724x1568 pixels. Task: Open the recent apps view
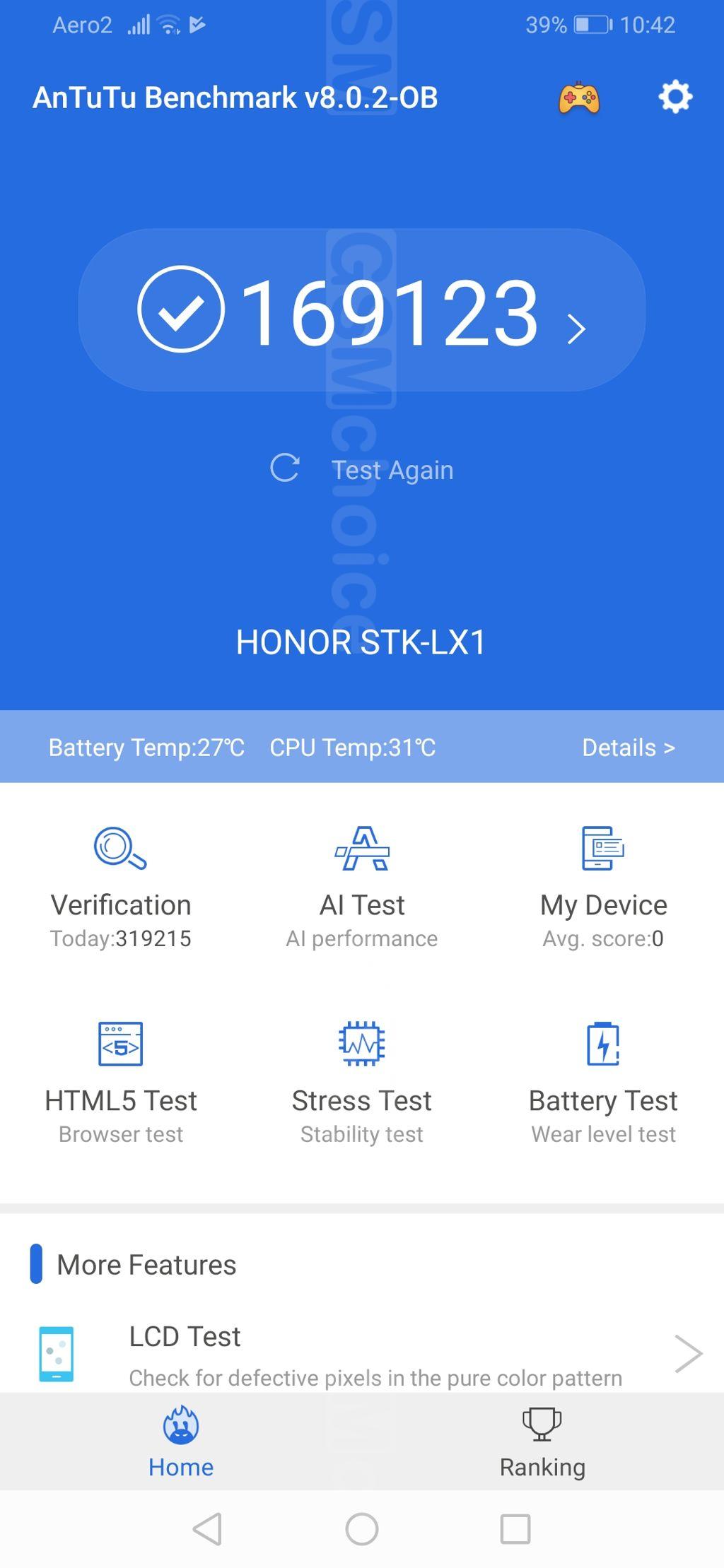[x=515, y=1529]
